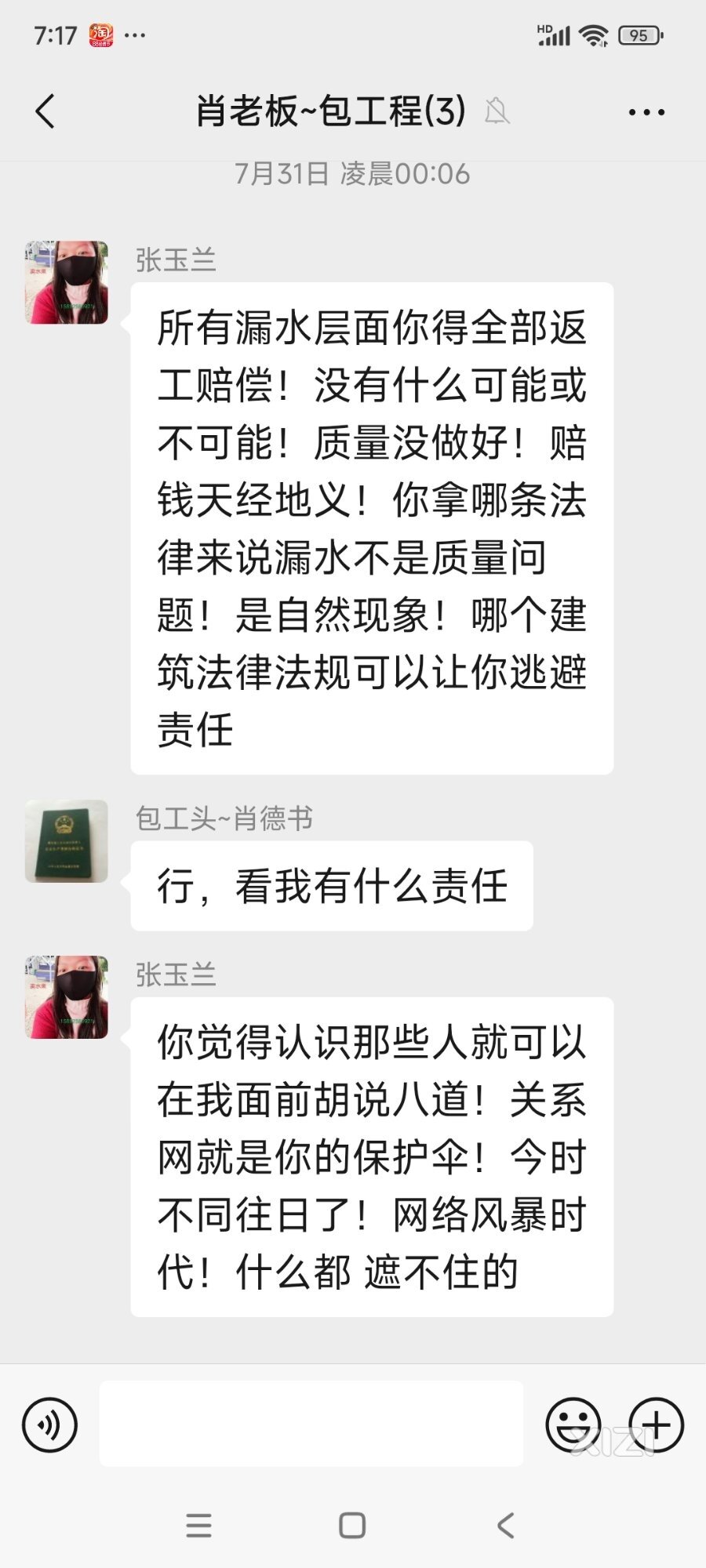Screen dimensions: 706x1568
Task: Tap the message text field
Action: [311, 1424]
